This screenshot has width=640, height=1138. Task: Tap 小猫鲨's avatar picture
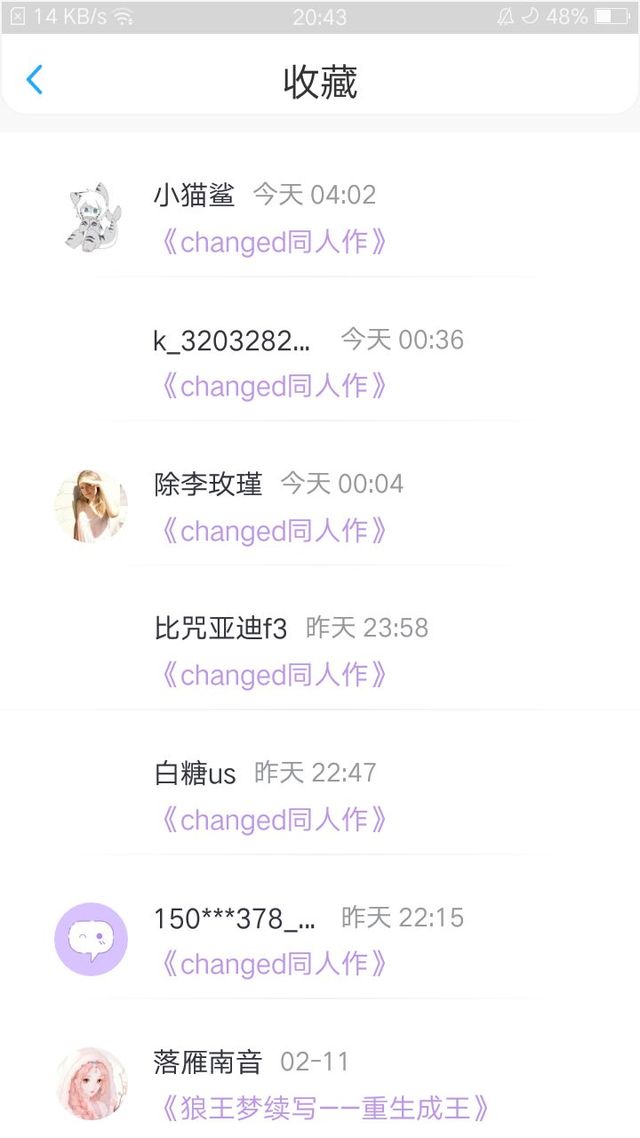[91, 217]
